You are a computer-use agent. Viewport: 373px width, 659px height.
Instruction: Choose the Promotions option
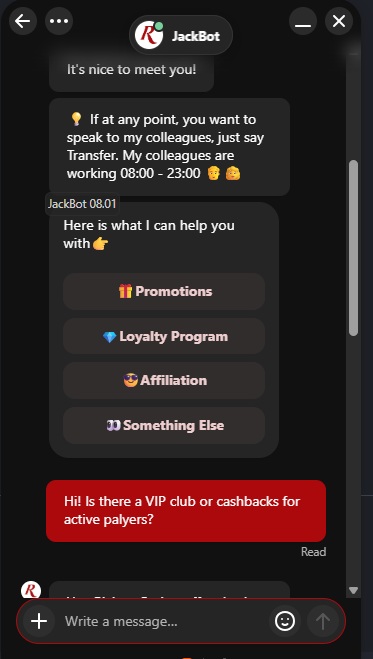164,291
